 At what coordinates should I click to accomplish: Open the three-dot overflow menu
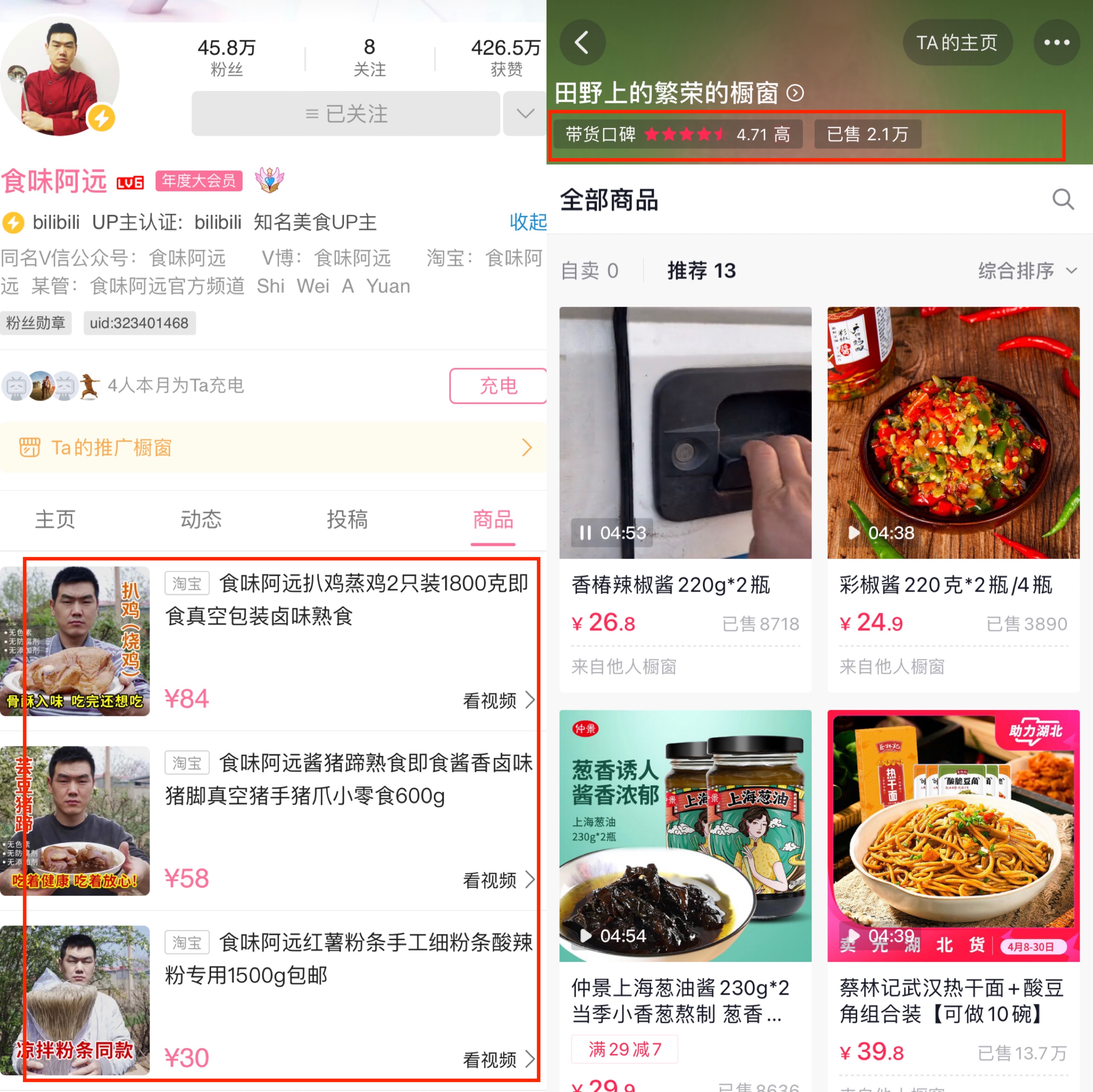(x=1056, y=43)
